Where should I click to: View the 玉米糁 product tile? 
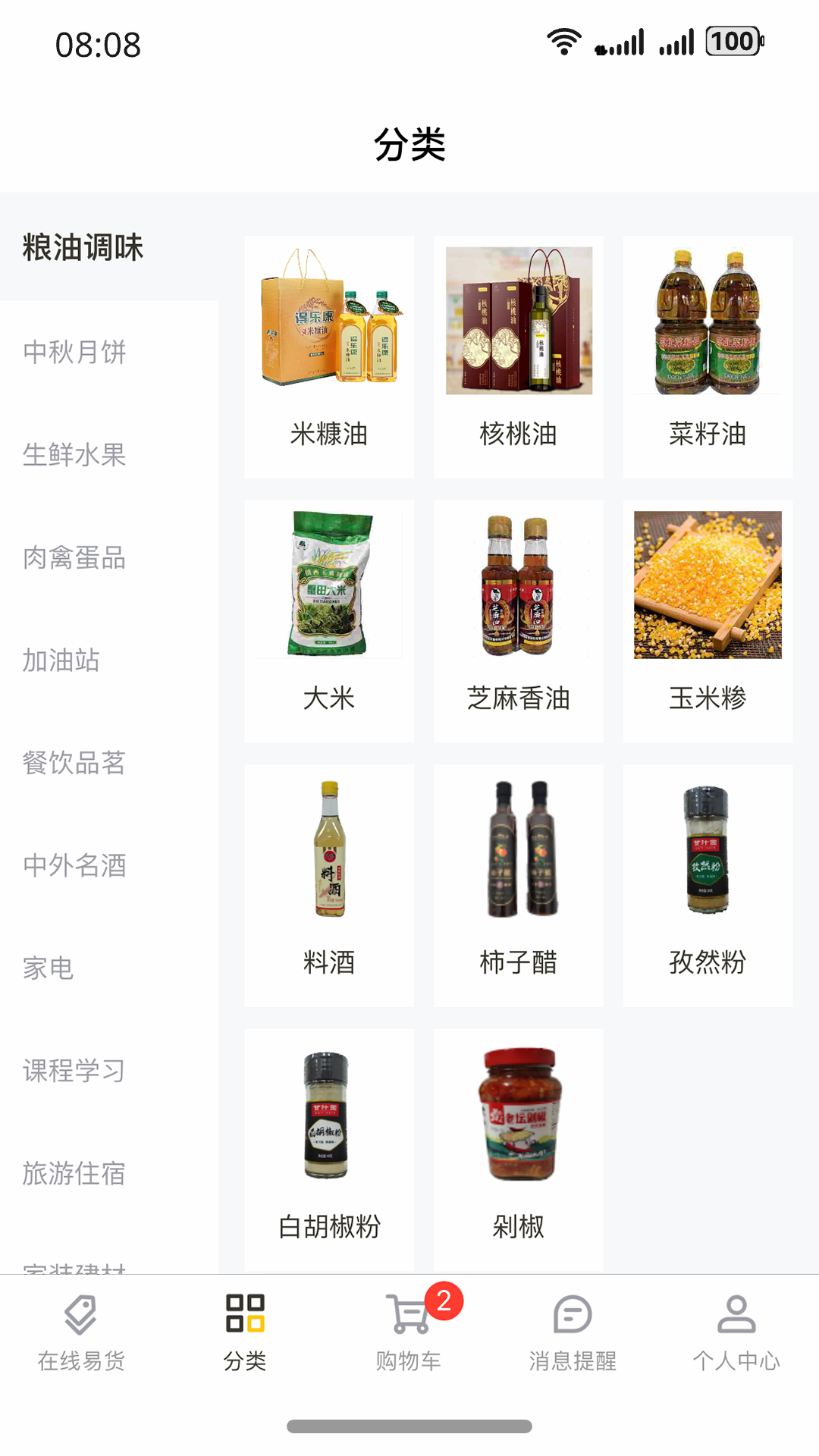coord(708,620)
